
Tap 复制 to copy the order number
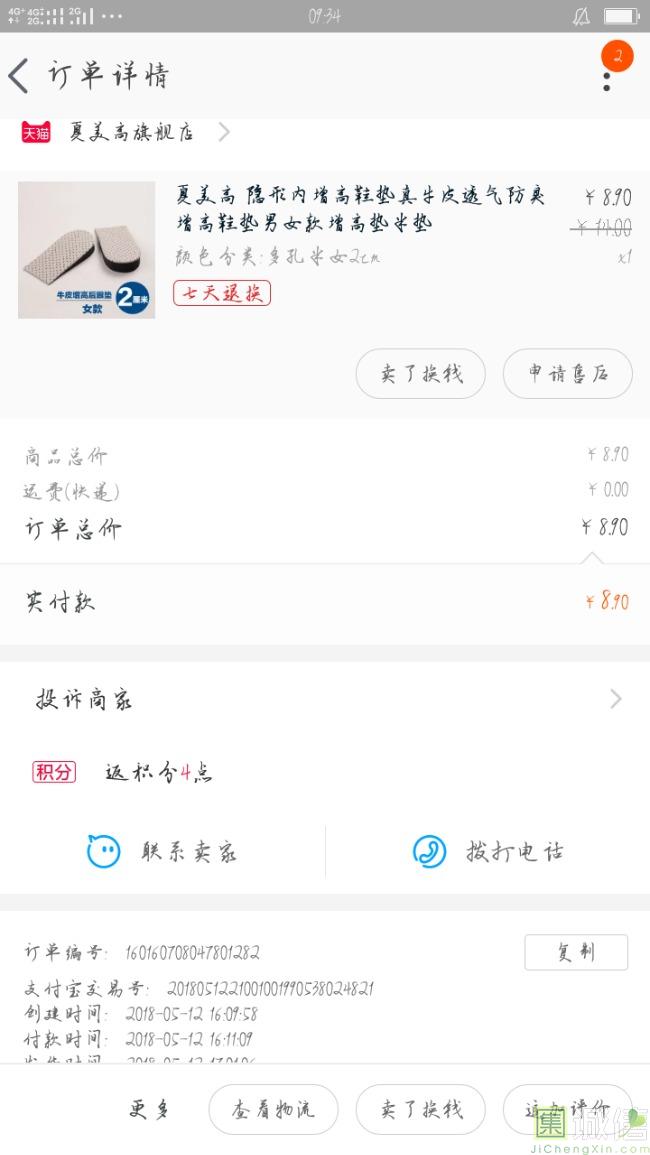point(576,952)
